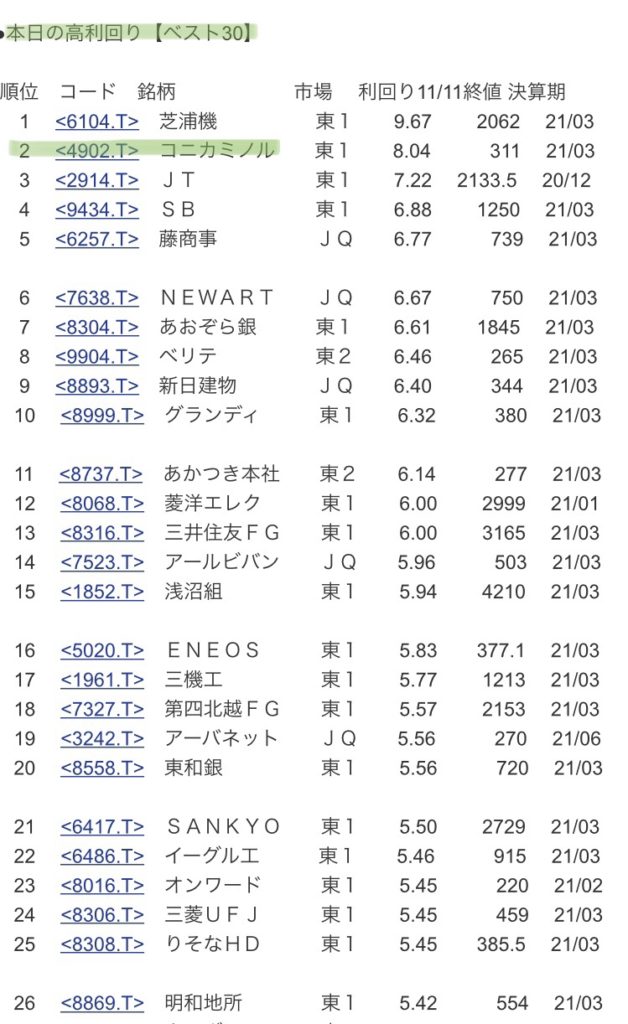Viewport: 628px width, 1024px height.
Task: Open the 8869.T link for 明和地所
Action: pyautogui.click(x=102, y=1003)
